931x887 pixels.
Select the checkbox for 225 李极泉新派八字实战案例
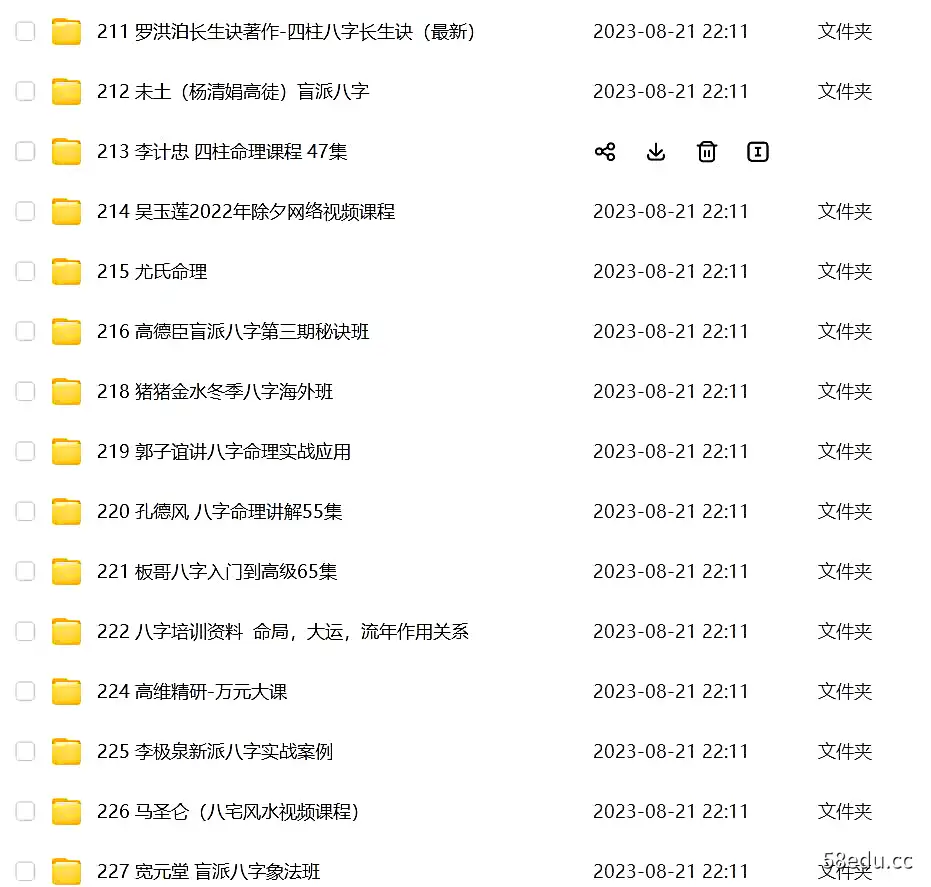25,752
